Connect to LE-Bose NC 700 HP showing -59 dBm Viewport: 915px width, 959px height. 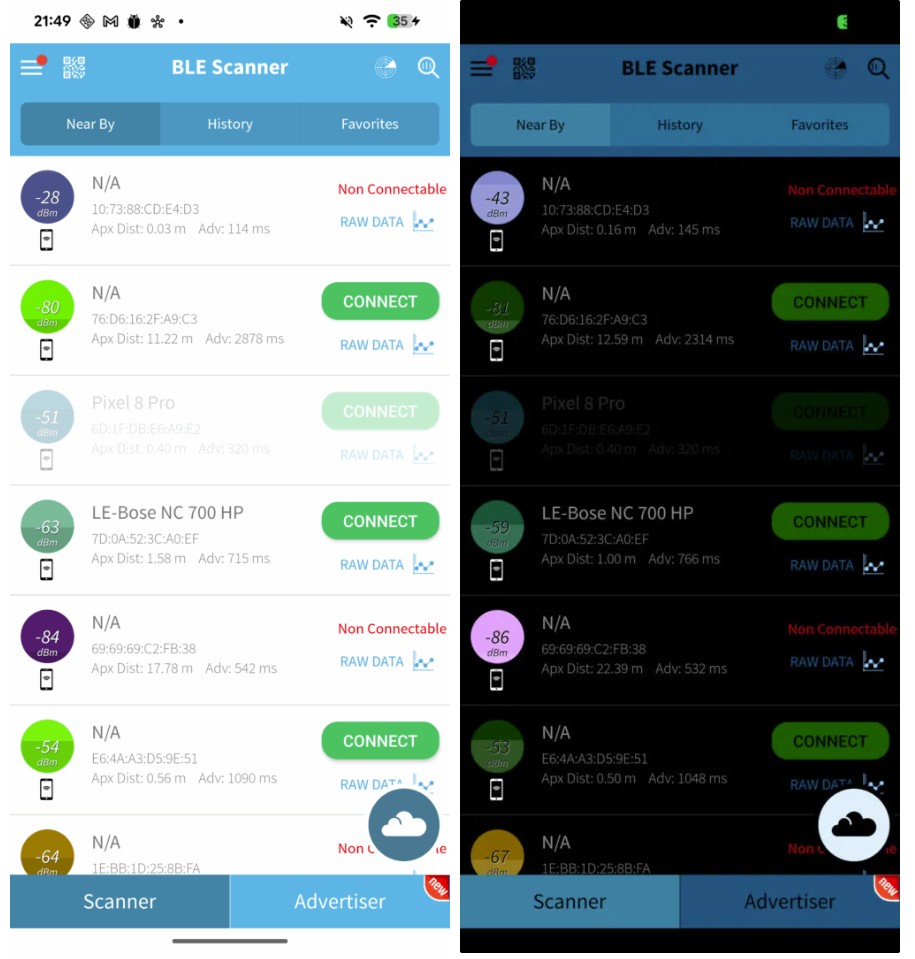(830, 522)
